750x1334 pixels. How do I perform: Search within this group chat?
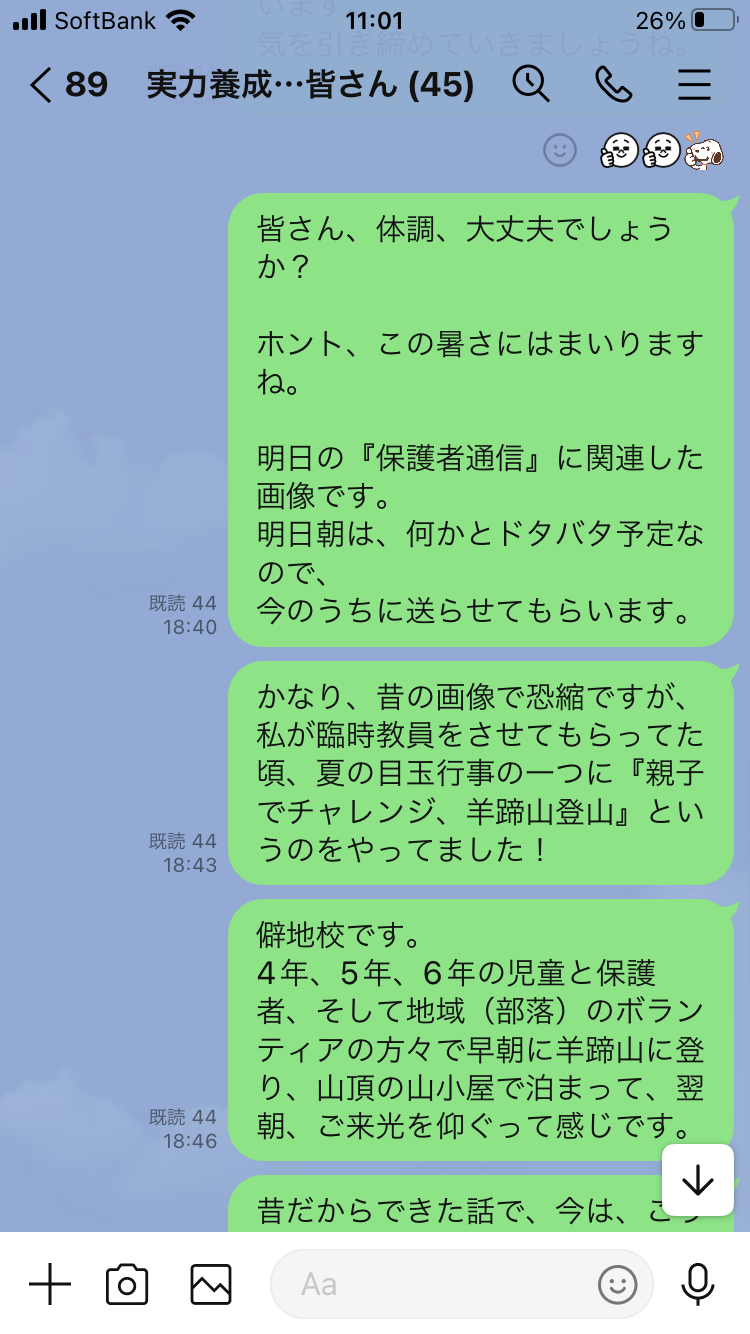[531, 85]
